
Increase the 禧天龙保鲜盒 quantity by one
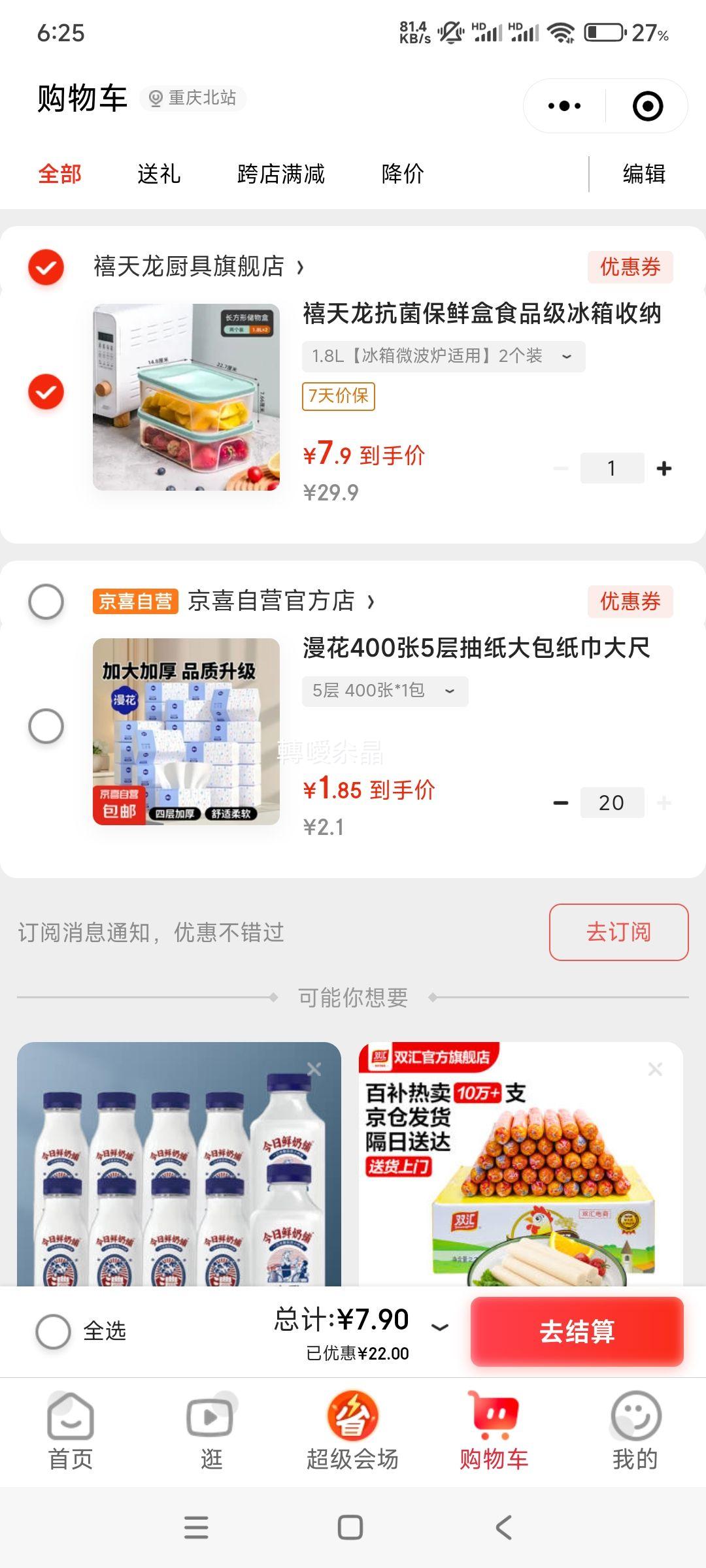pos(664,468)
